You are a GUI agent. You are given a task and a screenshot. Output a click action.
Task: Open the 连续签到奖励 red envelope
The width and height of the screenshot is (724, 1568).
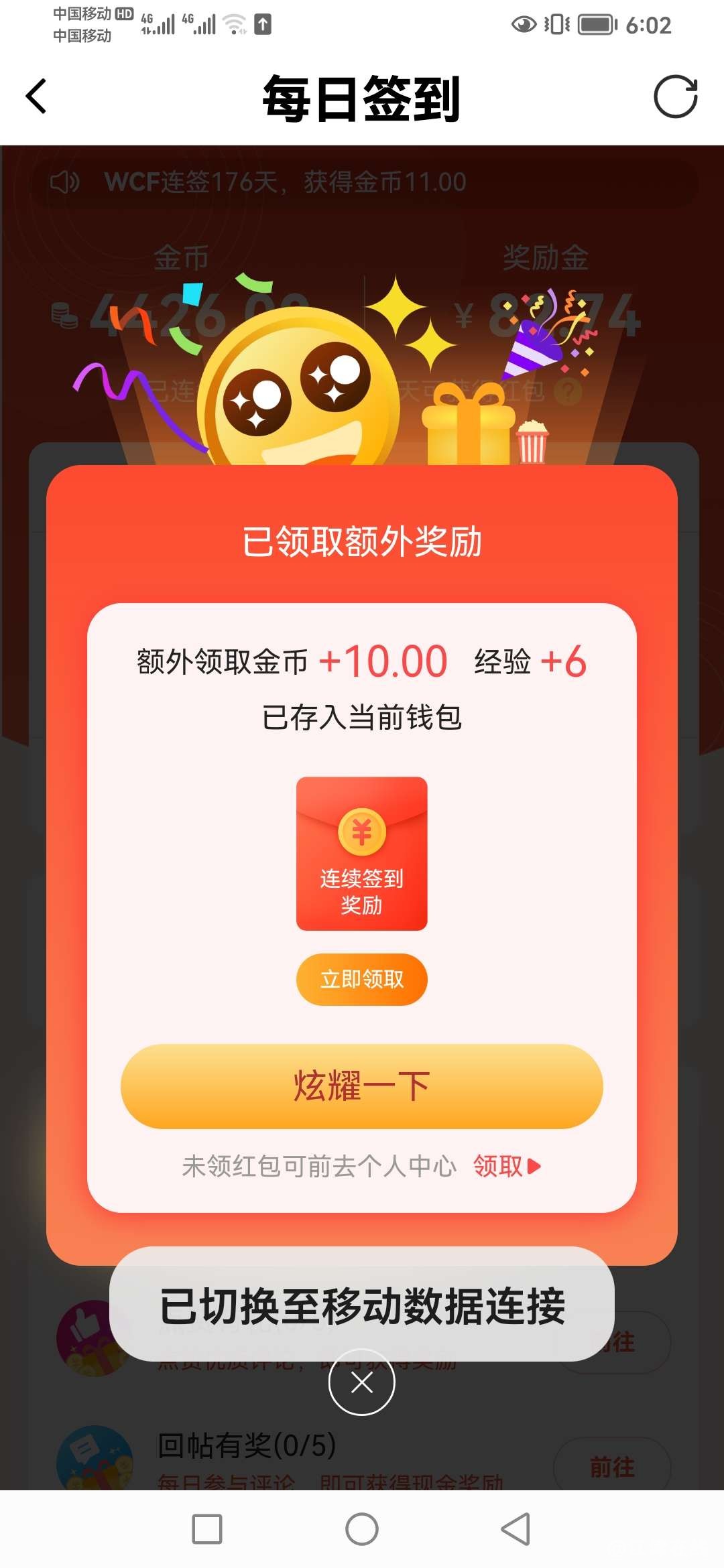point(361,853)
